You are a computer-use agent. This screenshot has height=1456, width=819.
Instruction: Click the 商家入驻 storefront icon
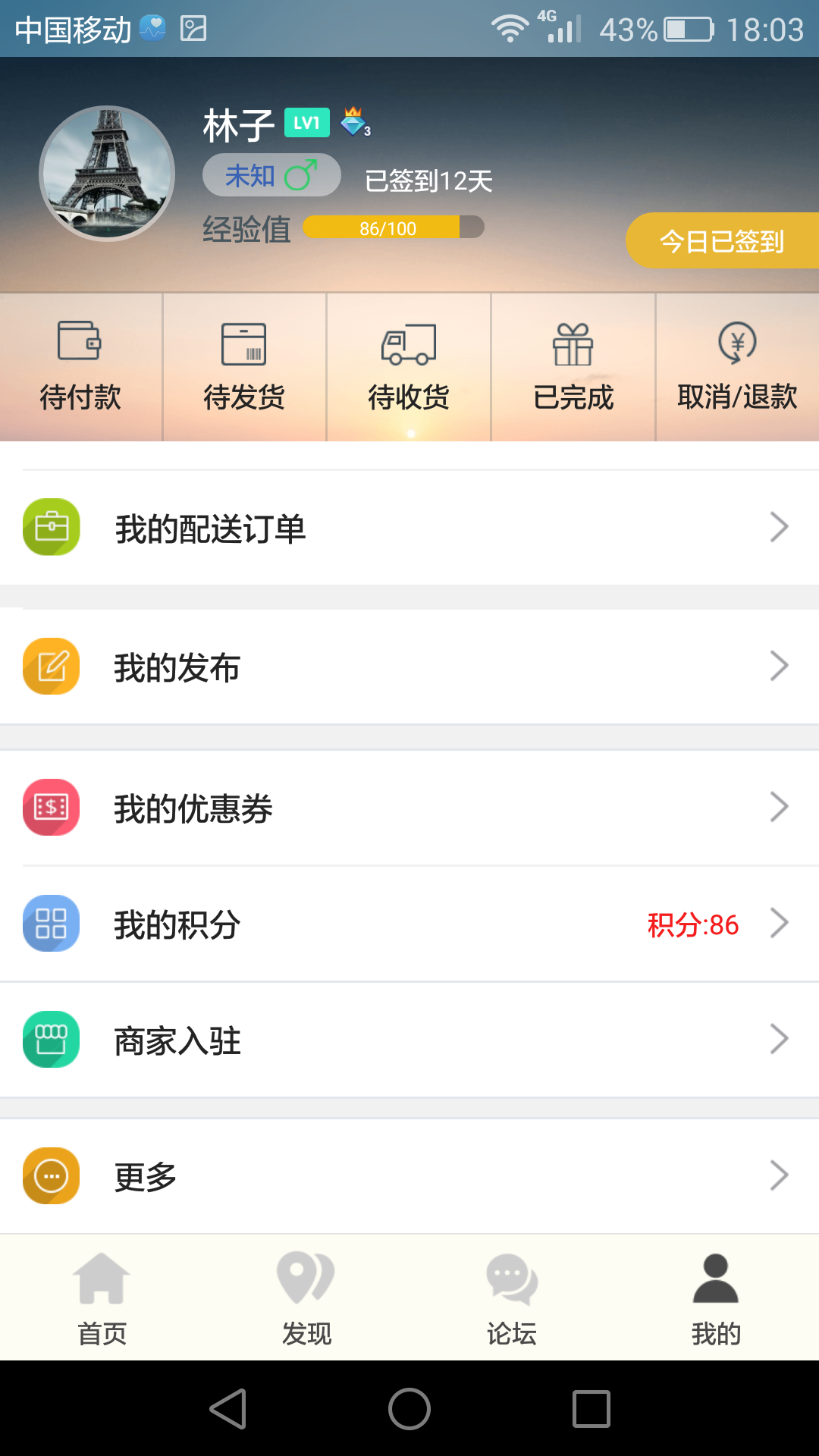point(50,1038)
